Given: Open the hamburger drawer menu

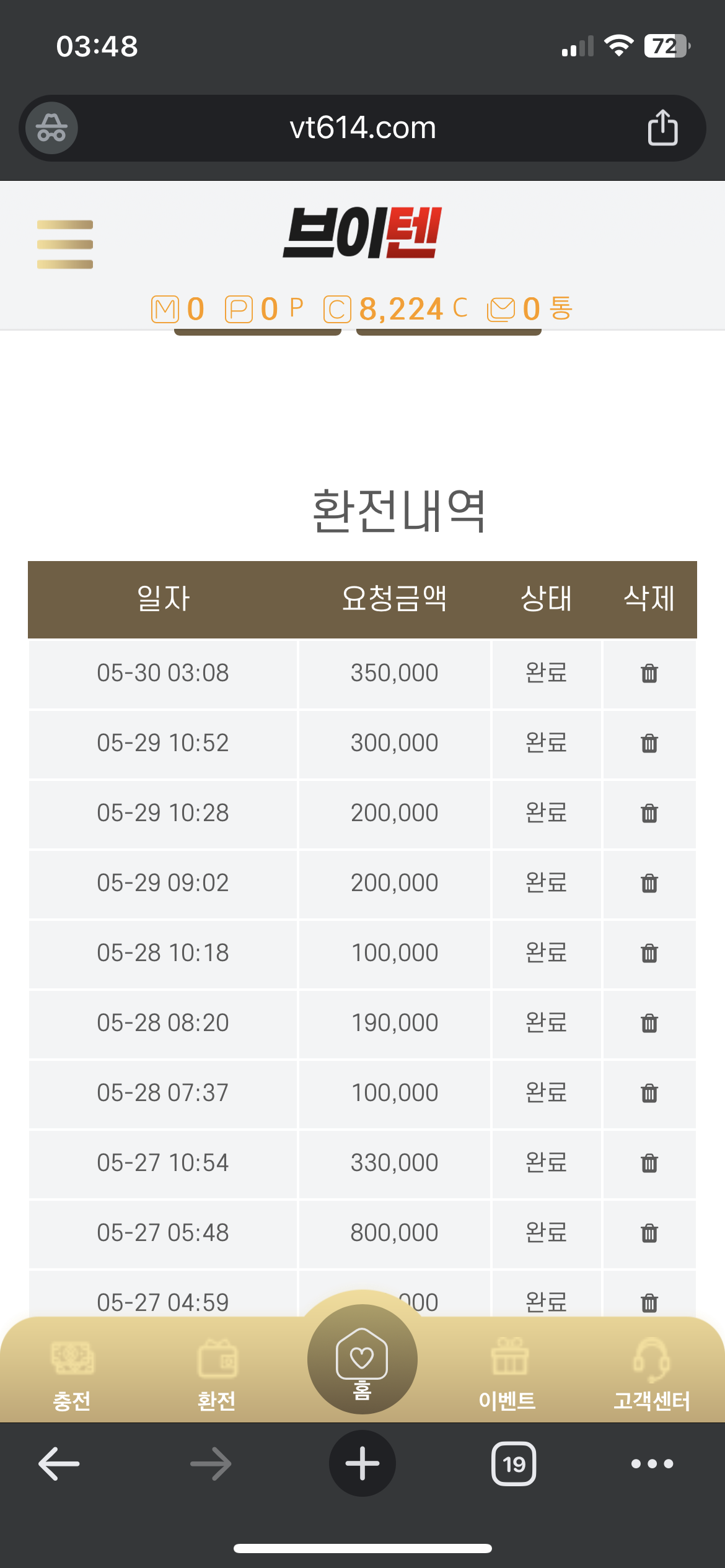Looking at the screenshot, I should 65,245.
